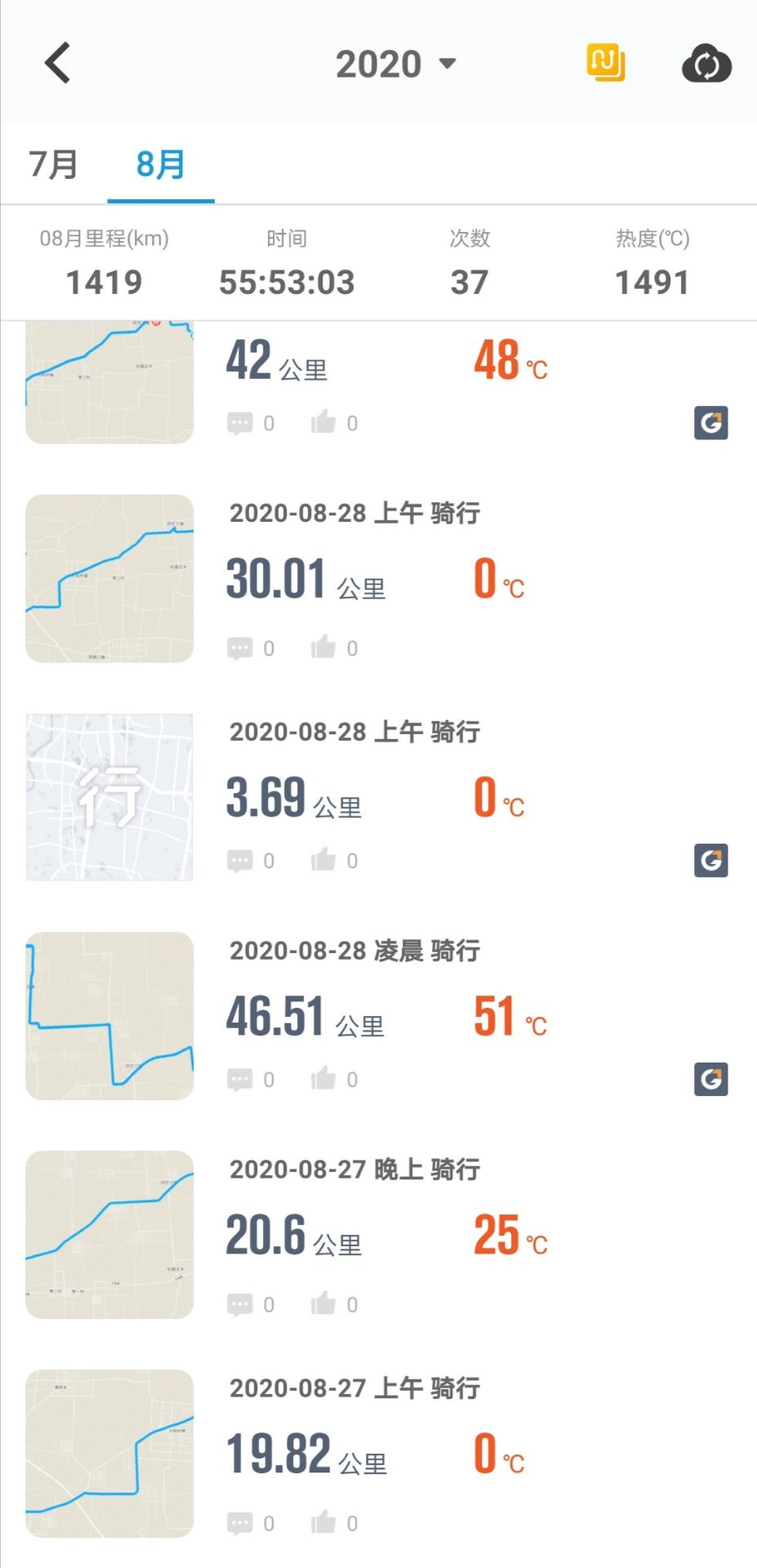Viewport: 757px width, 1568px height.
Task: Comment on the 42 公里 ride
Action: 240,423
